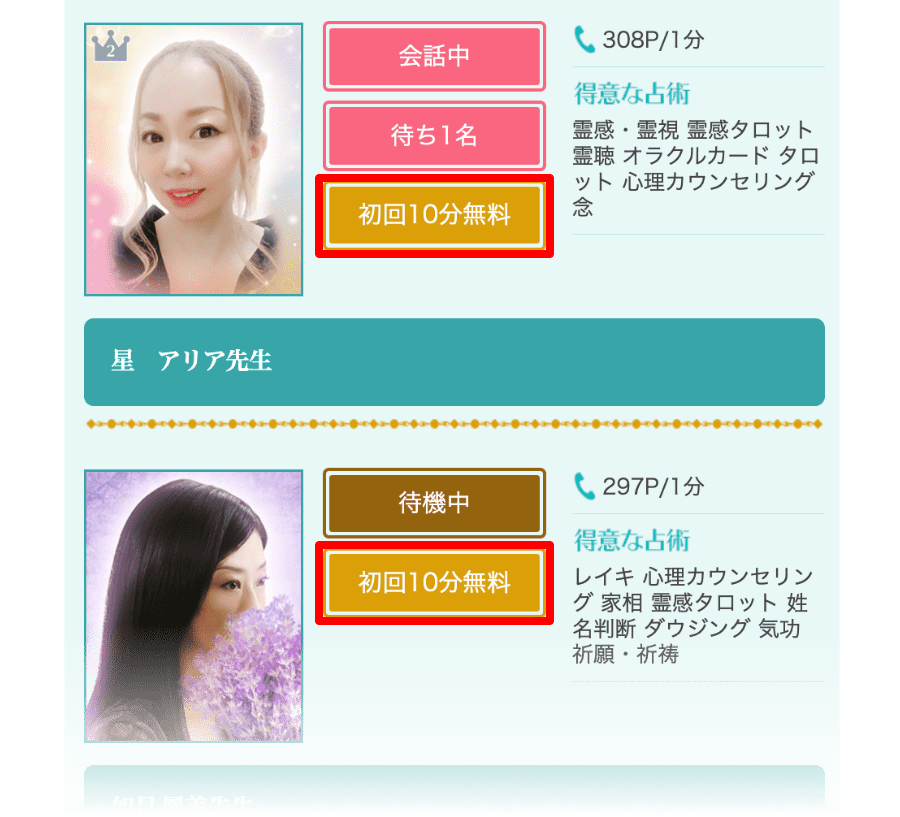
Task: Tap the 会話中 status button
Action: tap(433, 56)
